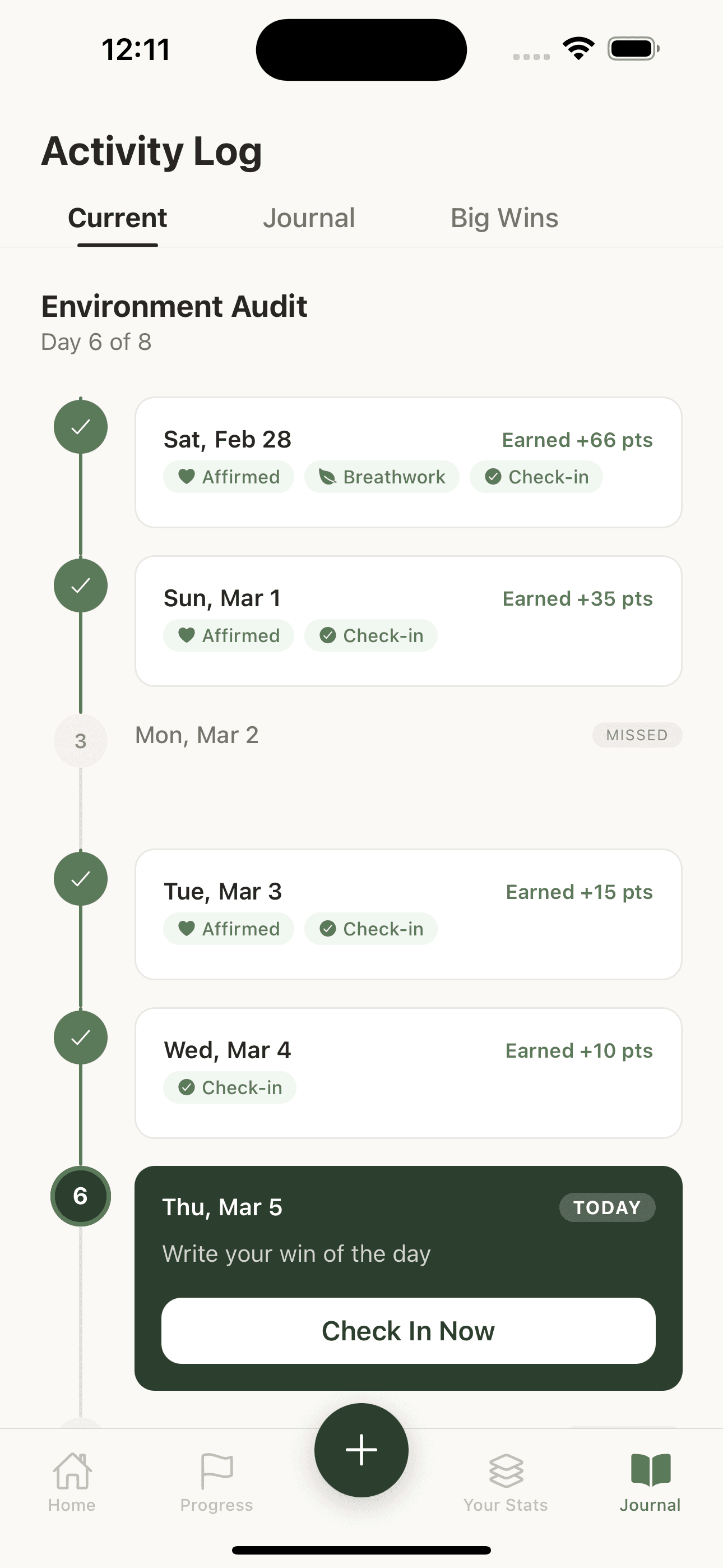Tap the MISSED label on Mon, Mar 2
Image resolution: width=723 pixels, height=1568 pixels.
coord(637,735)
